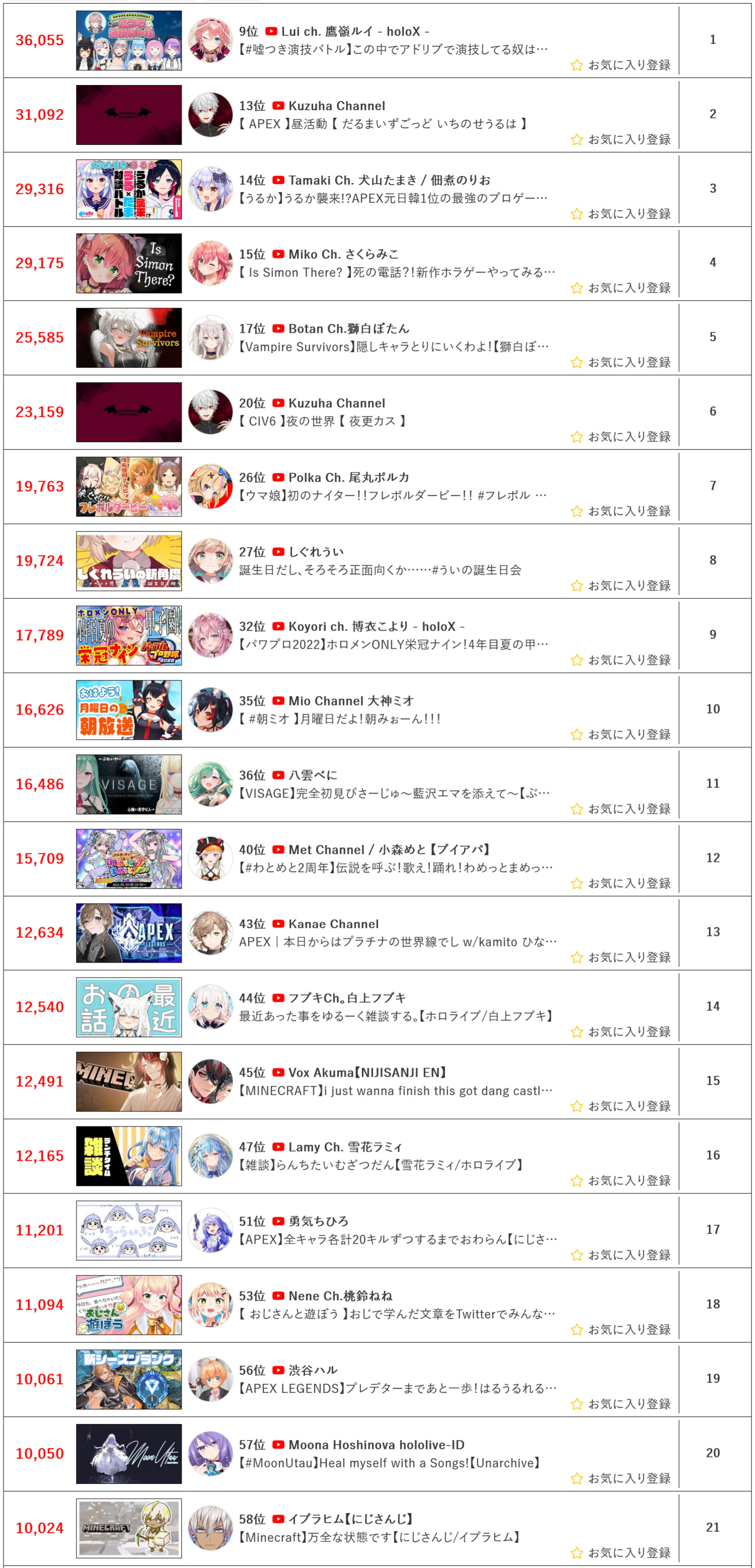The image size is (755, 1568).
Task: Favorite Tamaki Ch. 犬山たまき
Action: [620, 214]
